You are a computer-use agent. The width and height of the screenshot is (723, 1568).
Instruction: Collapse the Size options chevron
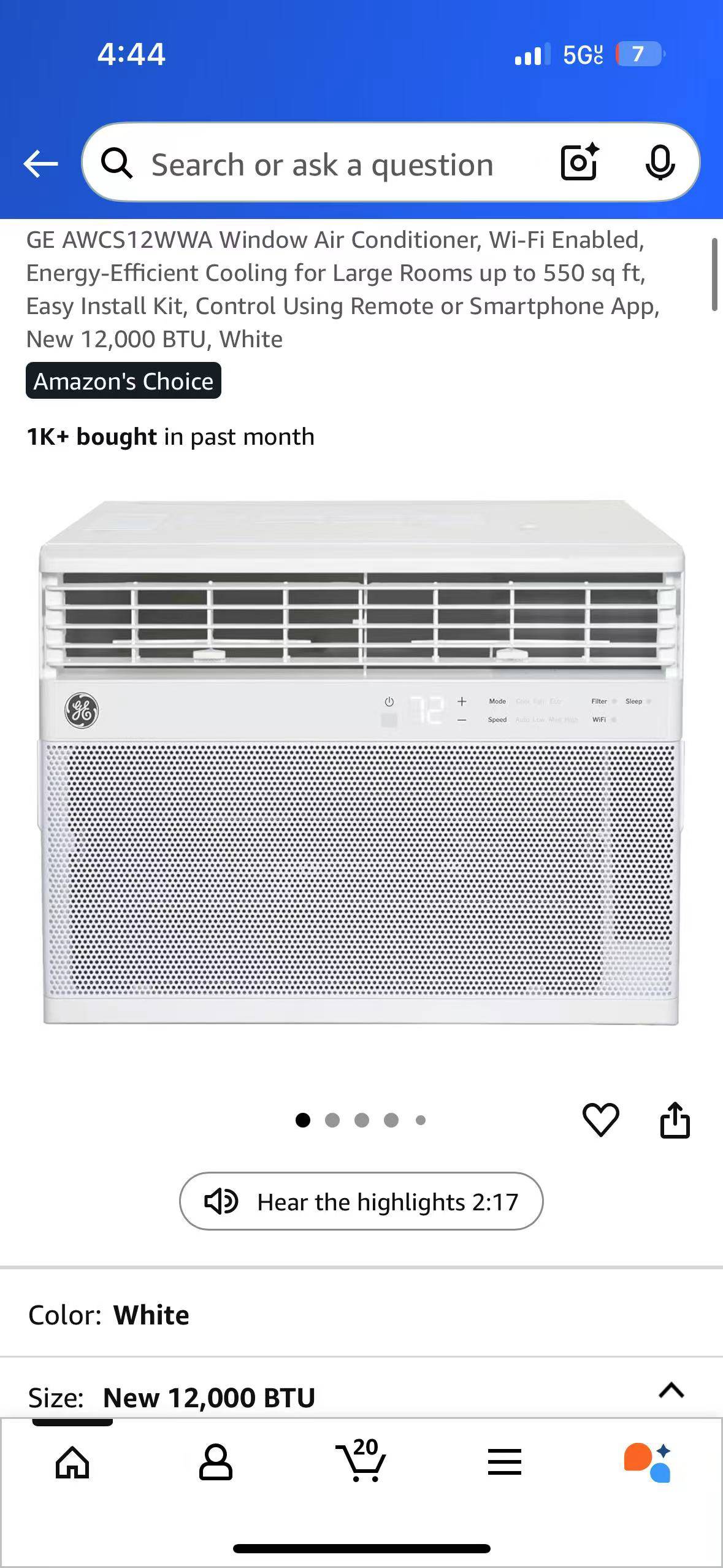(671, 1390)
